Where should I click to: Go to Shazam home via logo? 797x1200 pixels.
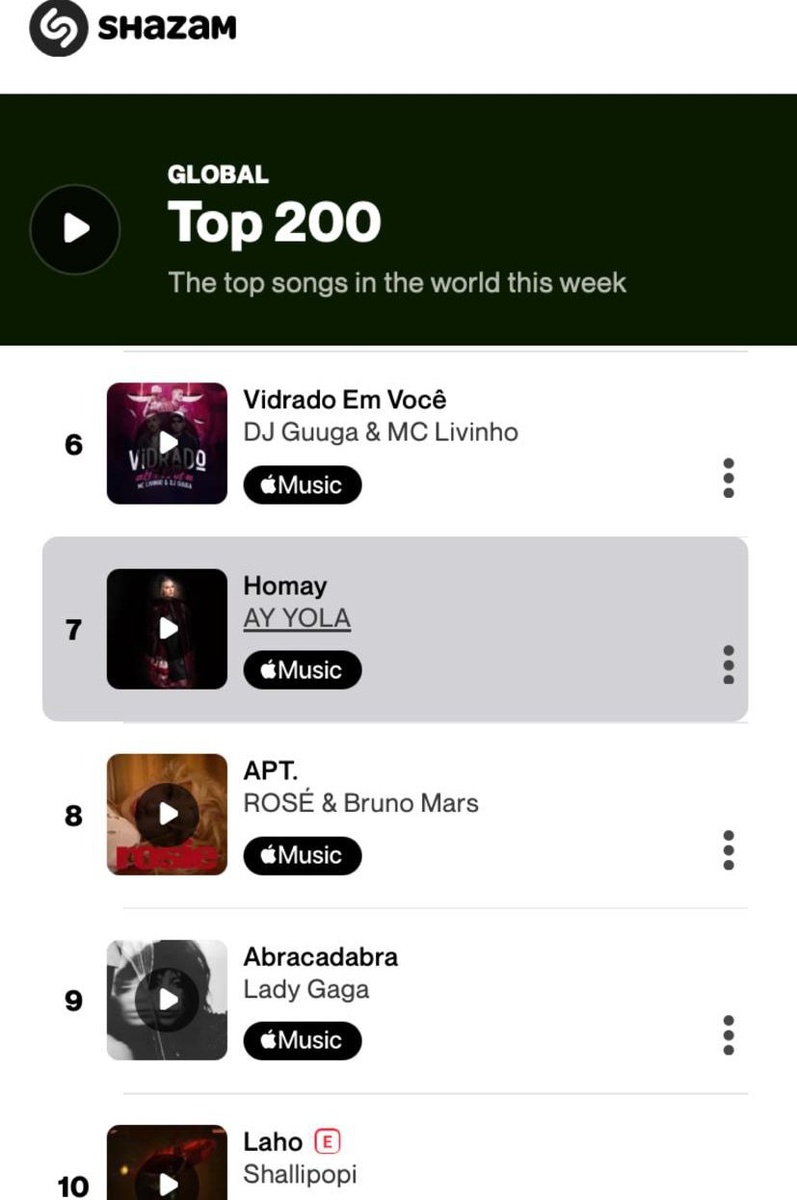tap(133, 30)
